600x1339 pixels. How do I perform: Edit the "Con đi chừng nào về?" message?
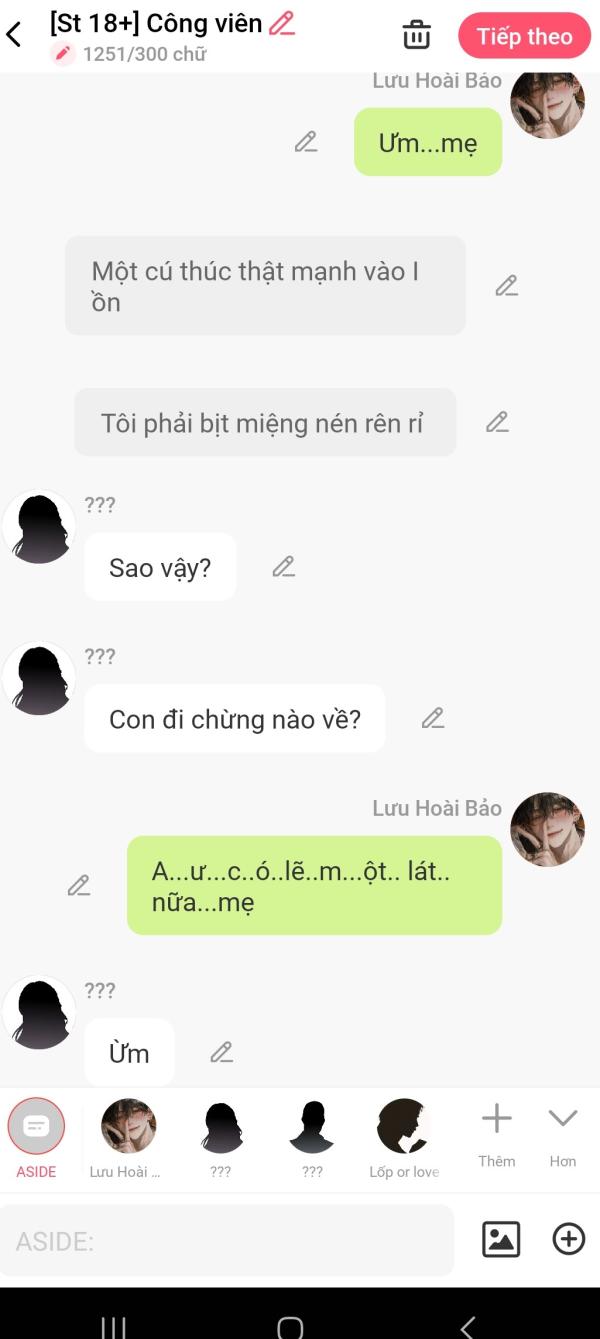click(x=432, y=718)
